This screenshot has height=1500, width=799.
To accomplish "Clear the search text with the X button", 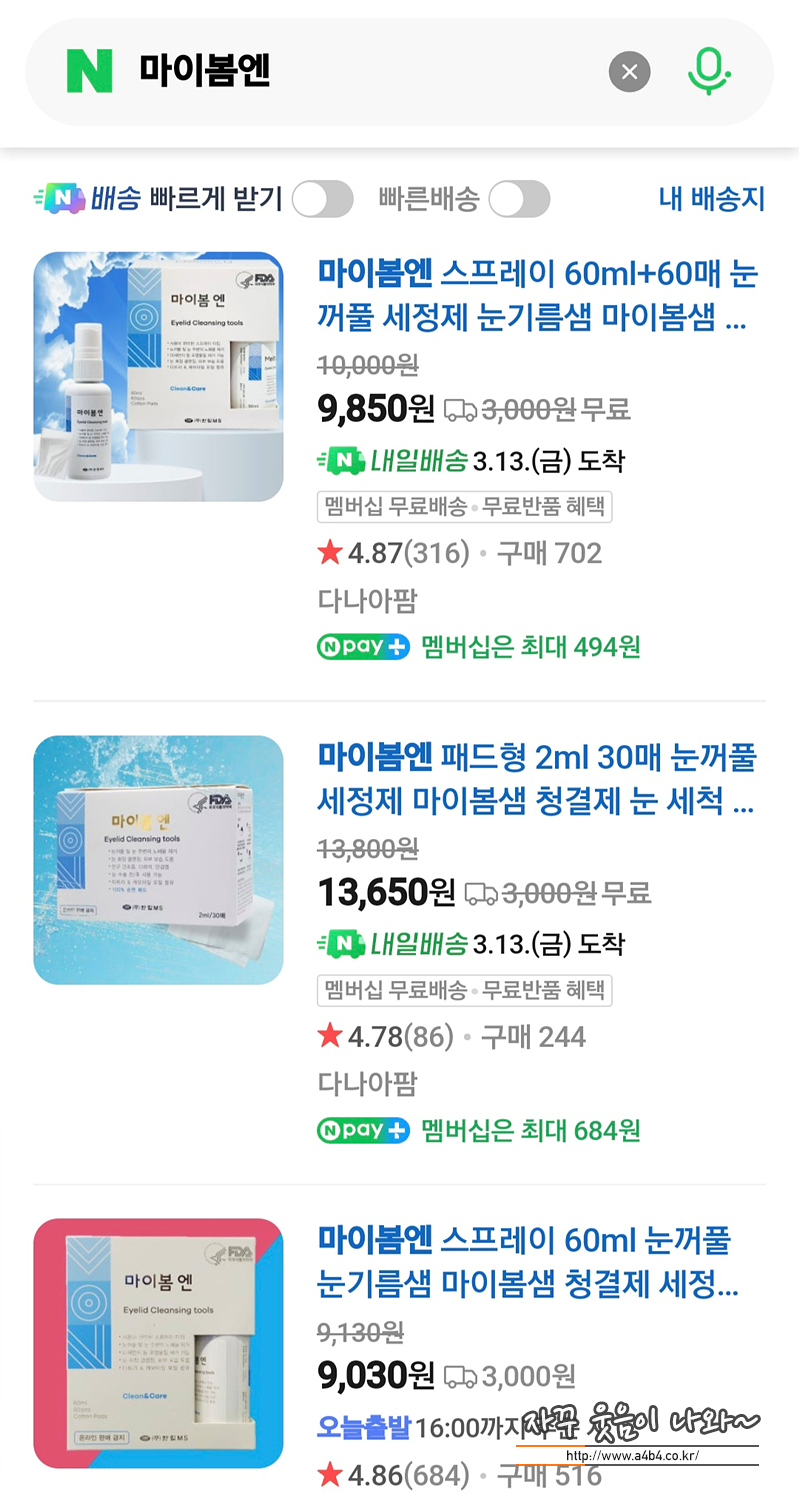I will click(630, 72).
